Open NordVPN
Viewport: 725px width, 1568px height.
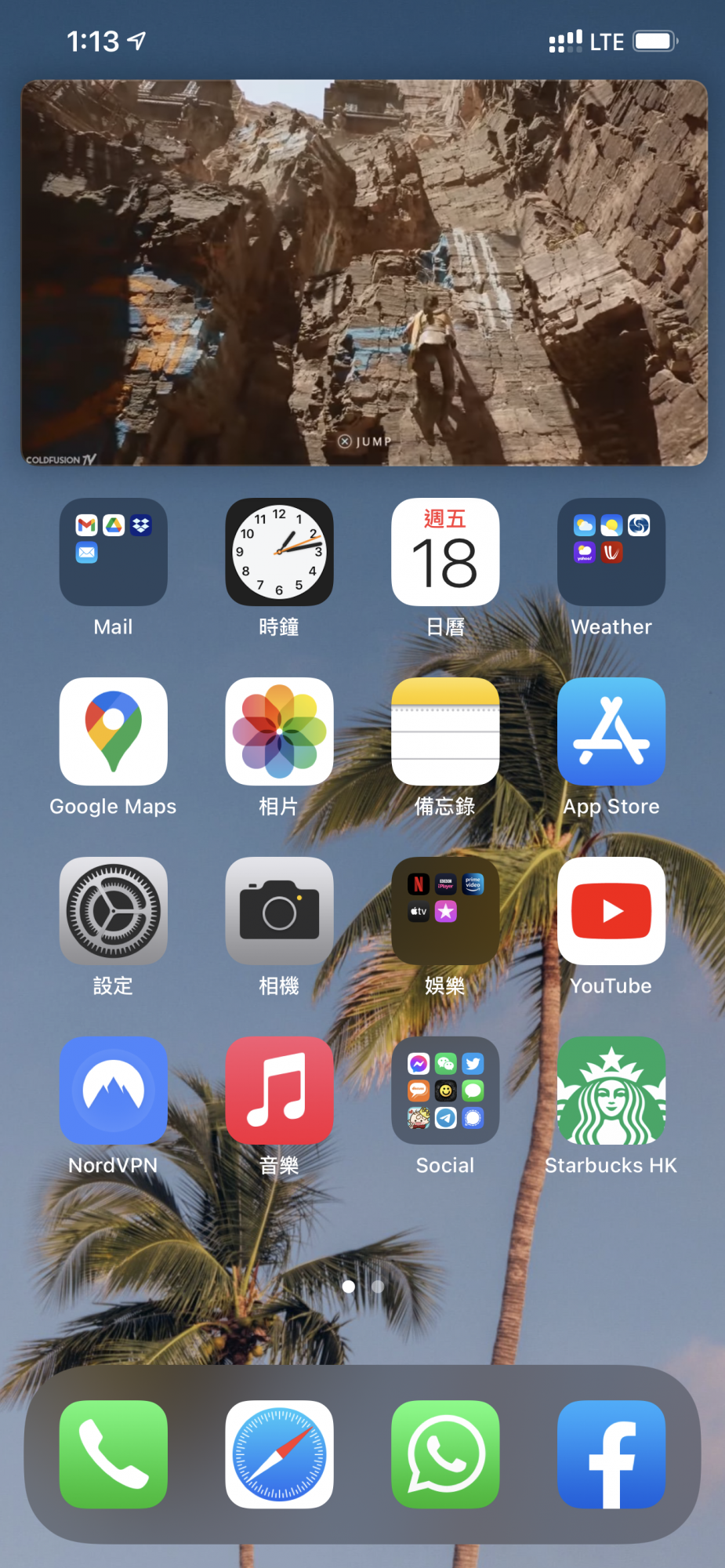113,1091
